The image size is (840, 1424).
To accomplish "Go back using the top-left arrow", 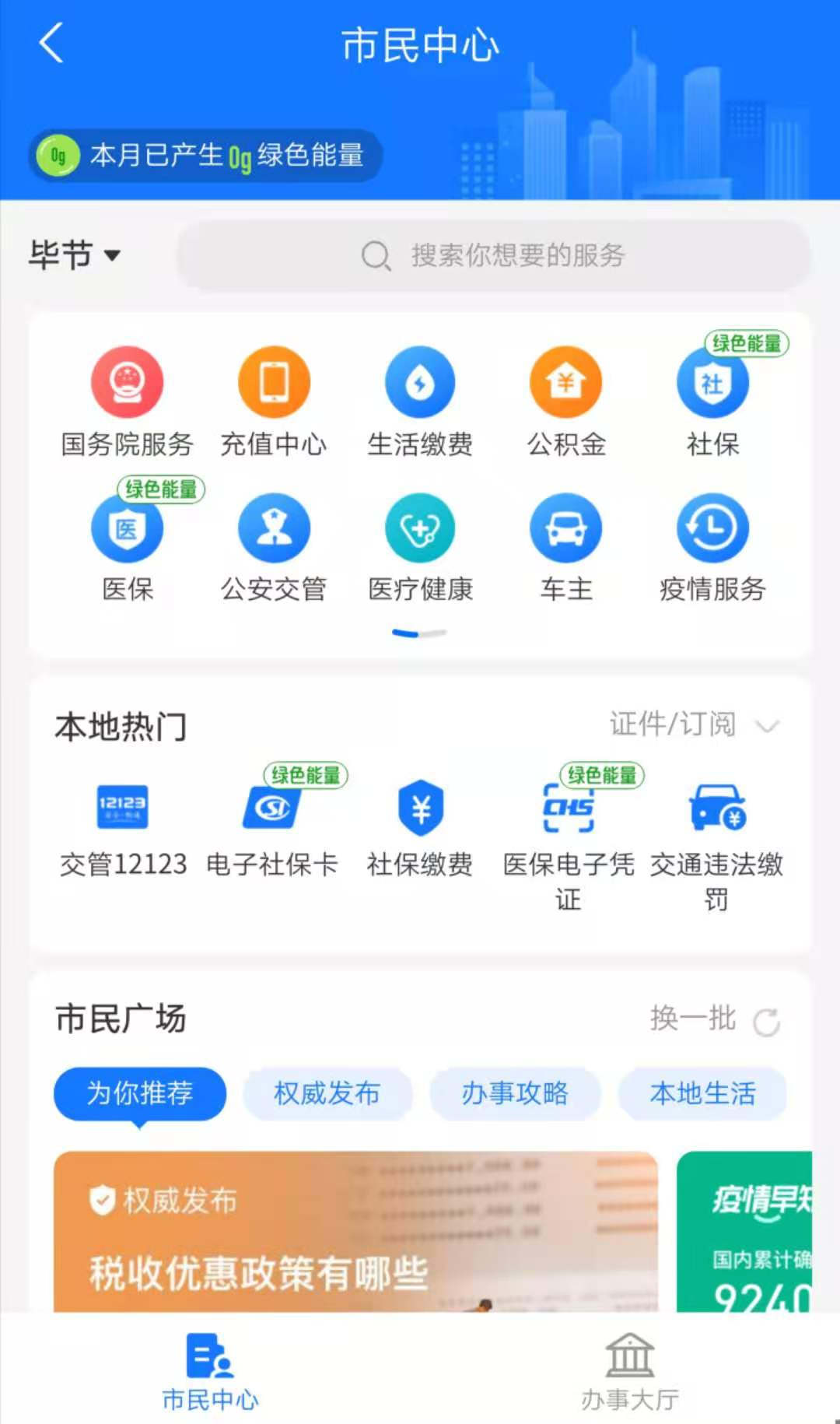I will pyautogui.click(x=51, y=43).
